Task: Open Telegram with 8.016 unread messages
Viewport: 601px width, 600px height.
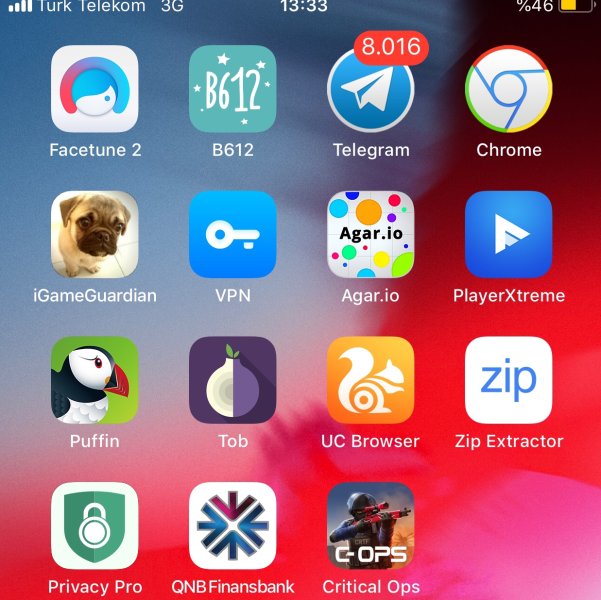Action: pos(371,90)
